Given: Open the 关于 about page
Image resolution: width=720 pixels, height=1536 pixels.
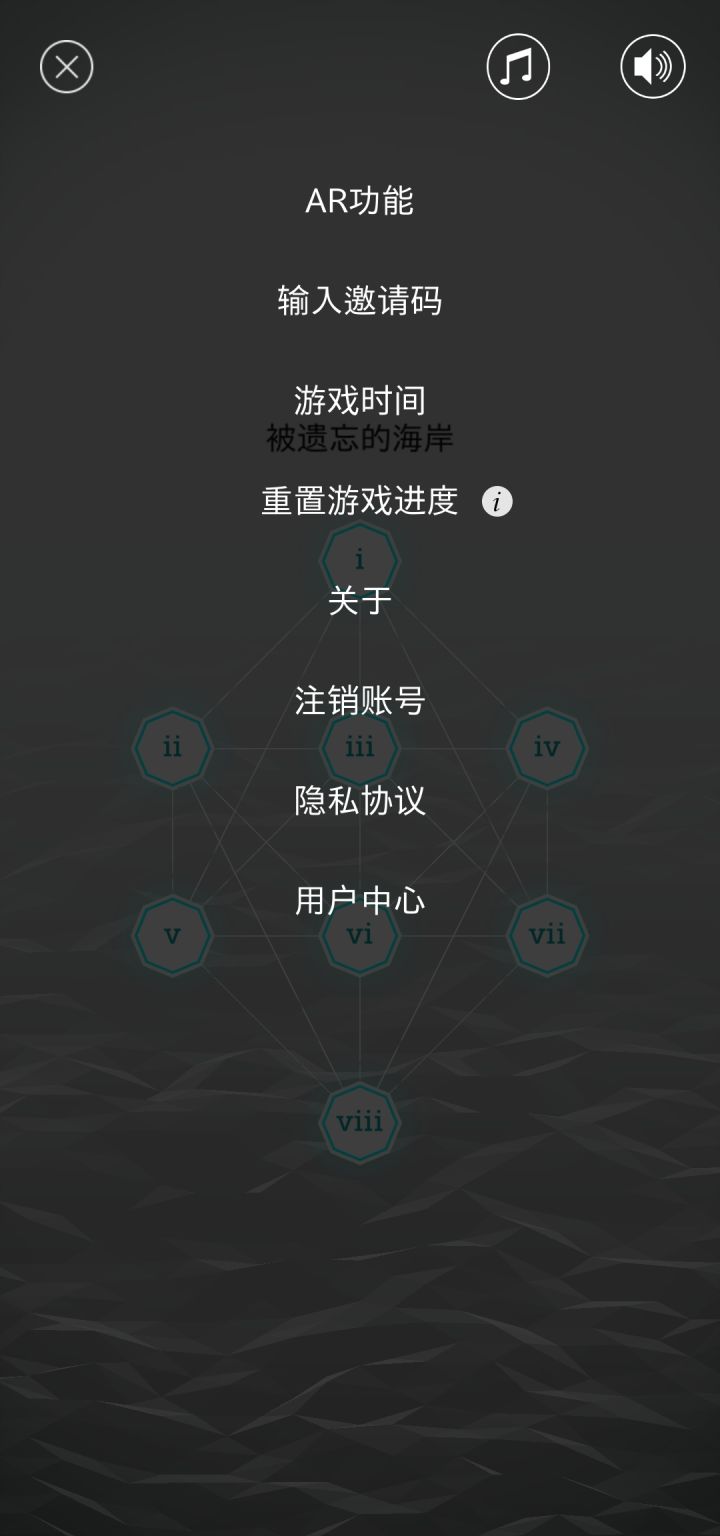Looking at the screenshot, I should (360, 600).
